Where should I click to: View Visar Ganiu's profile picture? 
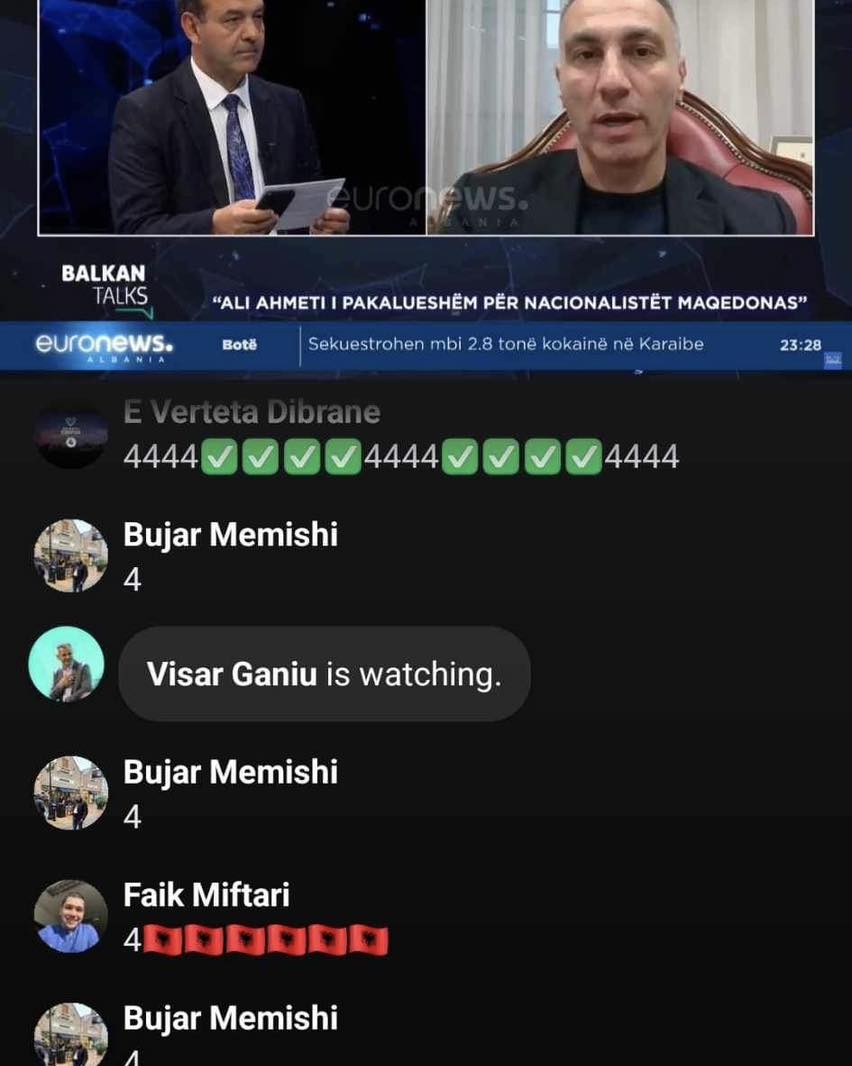66,664
